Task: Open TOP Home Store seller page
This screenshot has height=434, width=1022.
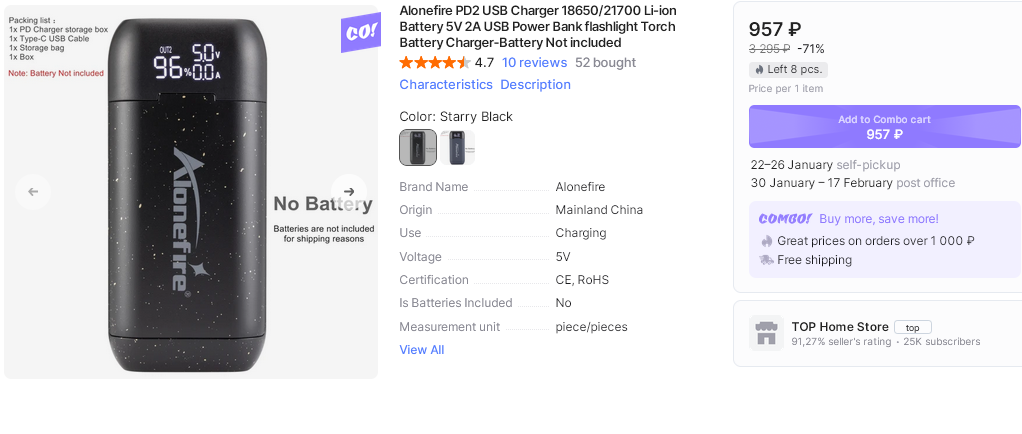Action: click(839, 327)
